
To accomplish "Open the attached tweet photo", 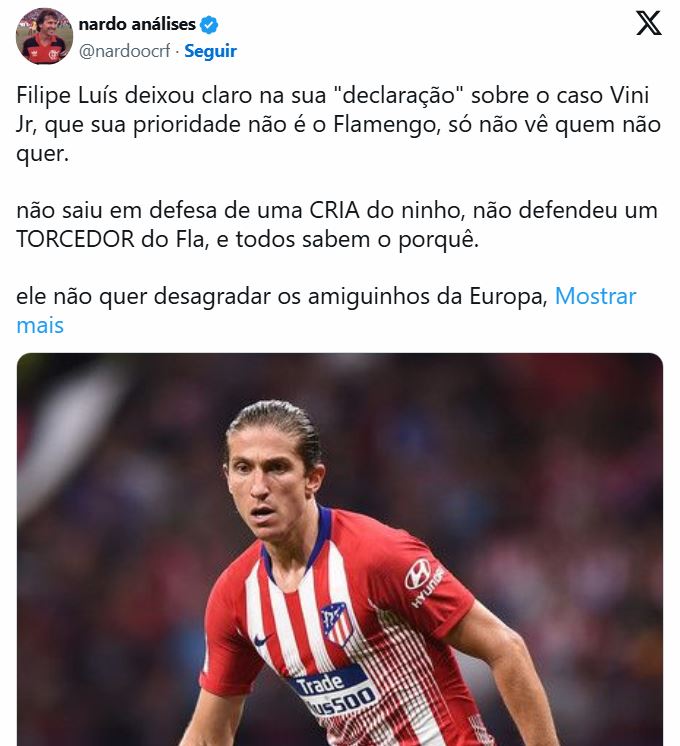I will pos(340,550).
